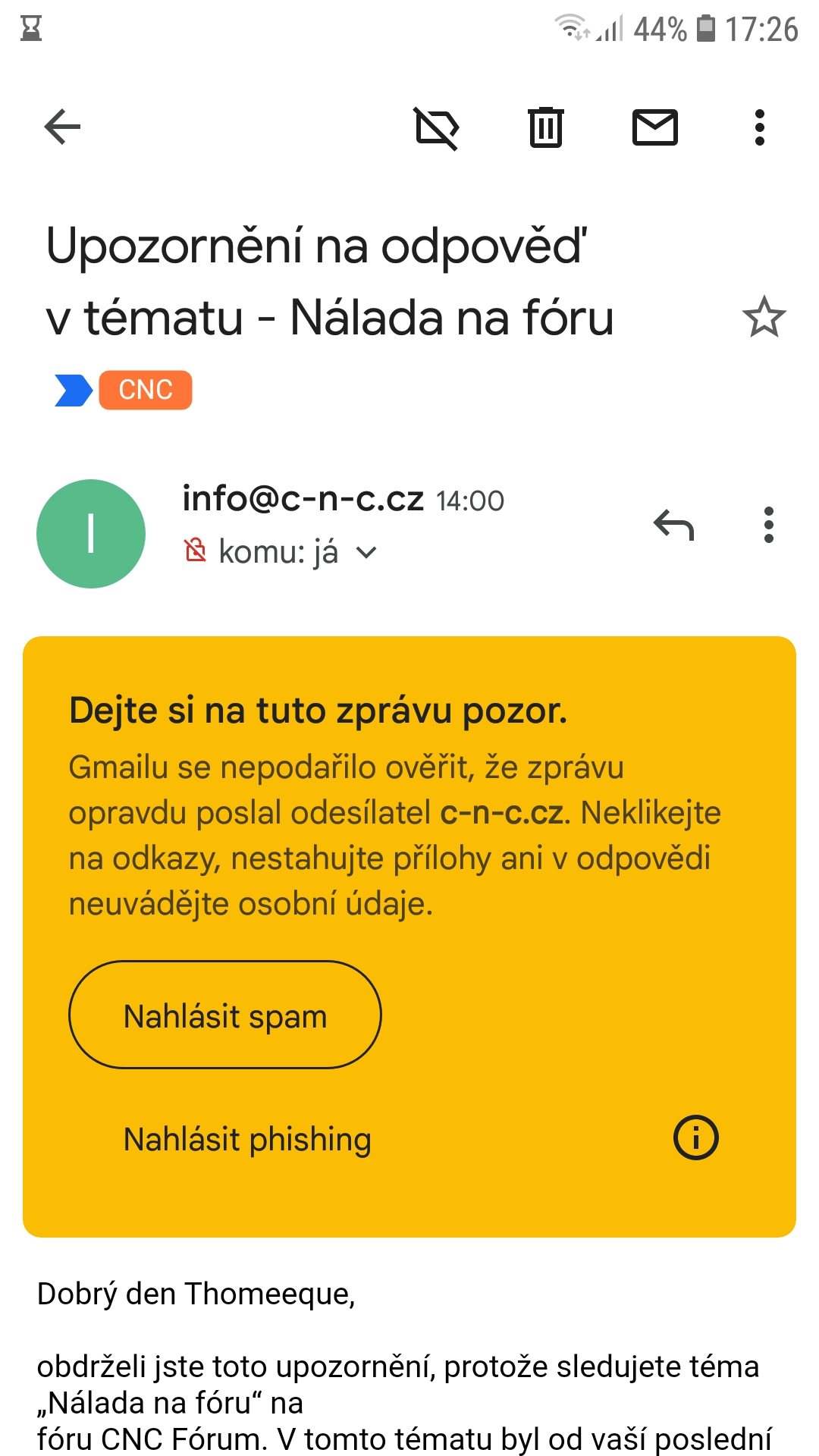Screen dimensions: 819x1456
Task: Open the top app bar overflow menu
Action: click(759, 127)
